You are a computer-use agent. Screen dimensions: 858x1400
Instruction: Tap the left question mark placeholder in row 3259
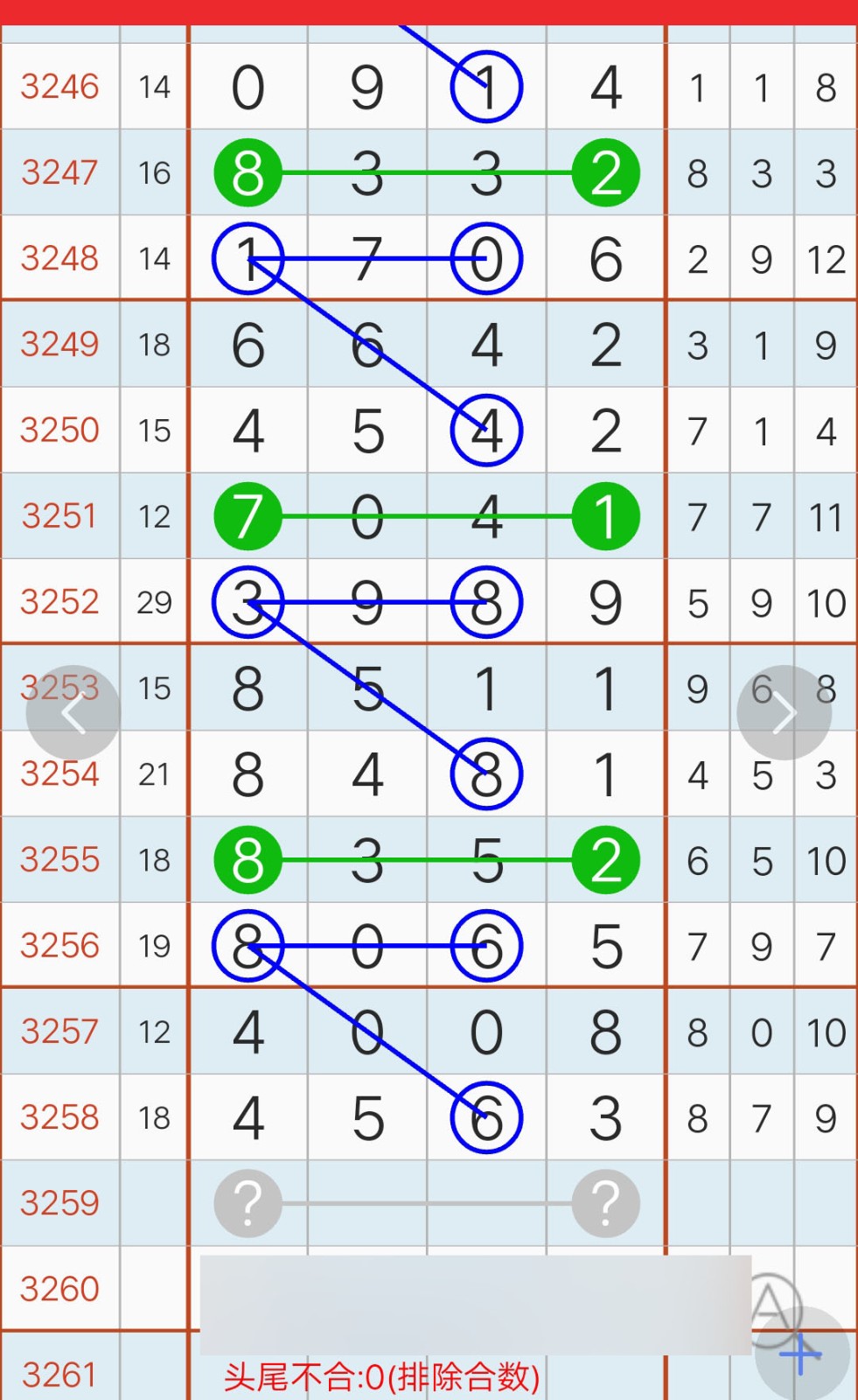[x=248, y=1203]
